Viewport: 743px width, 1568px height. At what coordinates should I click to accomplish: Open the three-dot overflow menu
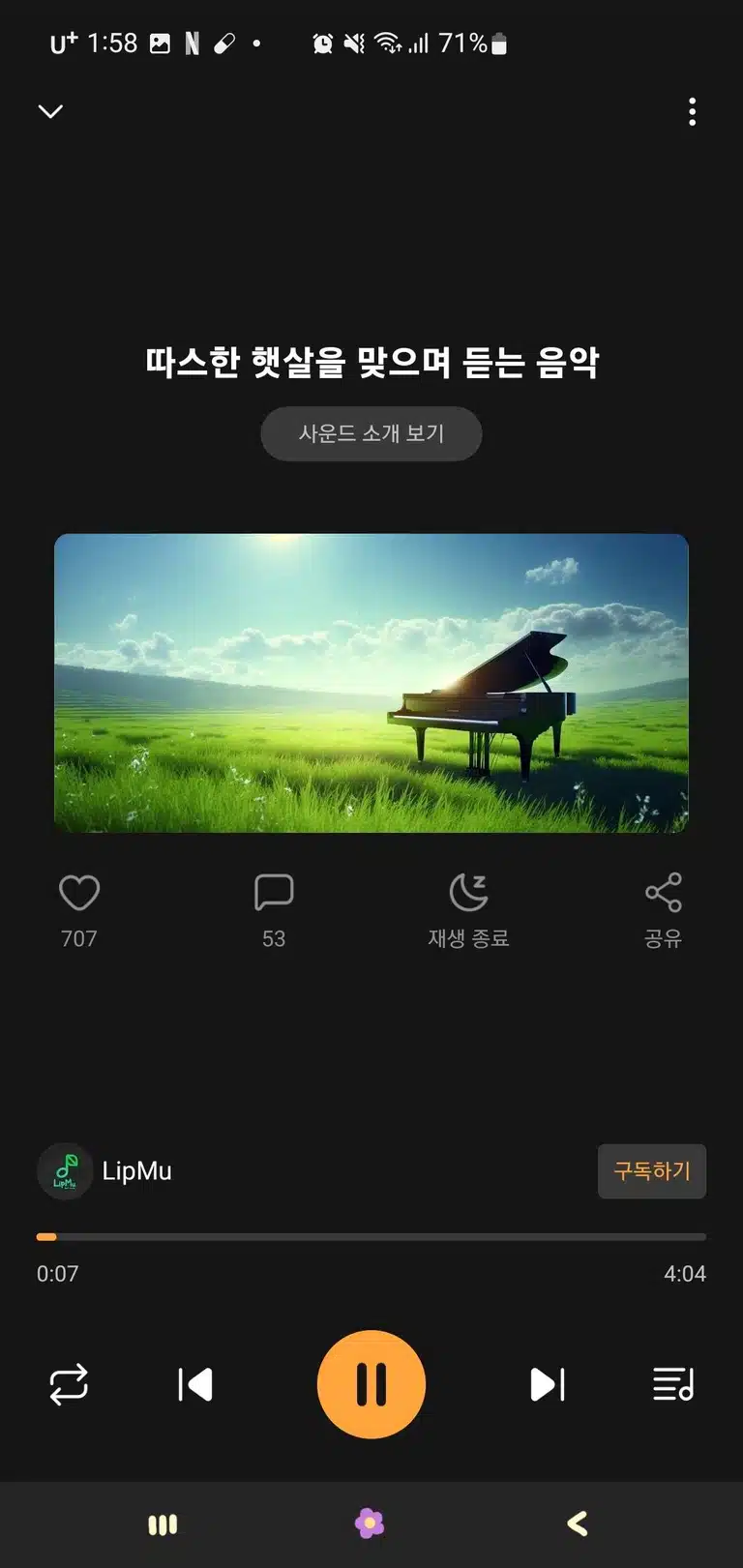pyautogui.click(x=692, y=111)
